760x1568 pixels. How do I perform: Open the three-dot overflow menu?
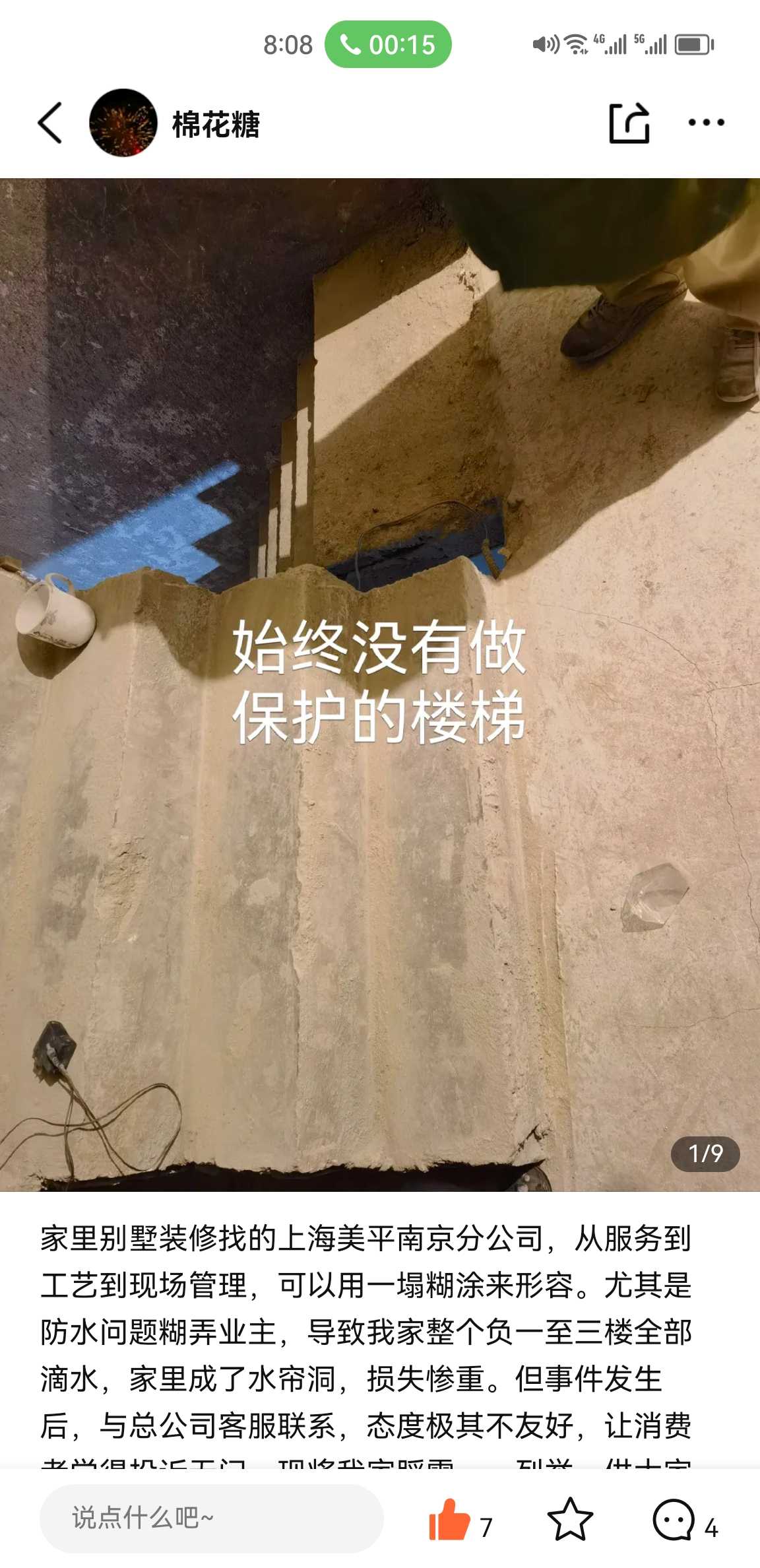tap(706, 123)
